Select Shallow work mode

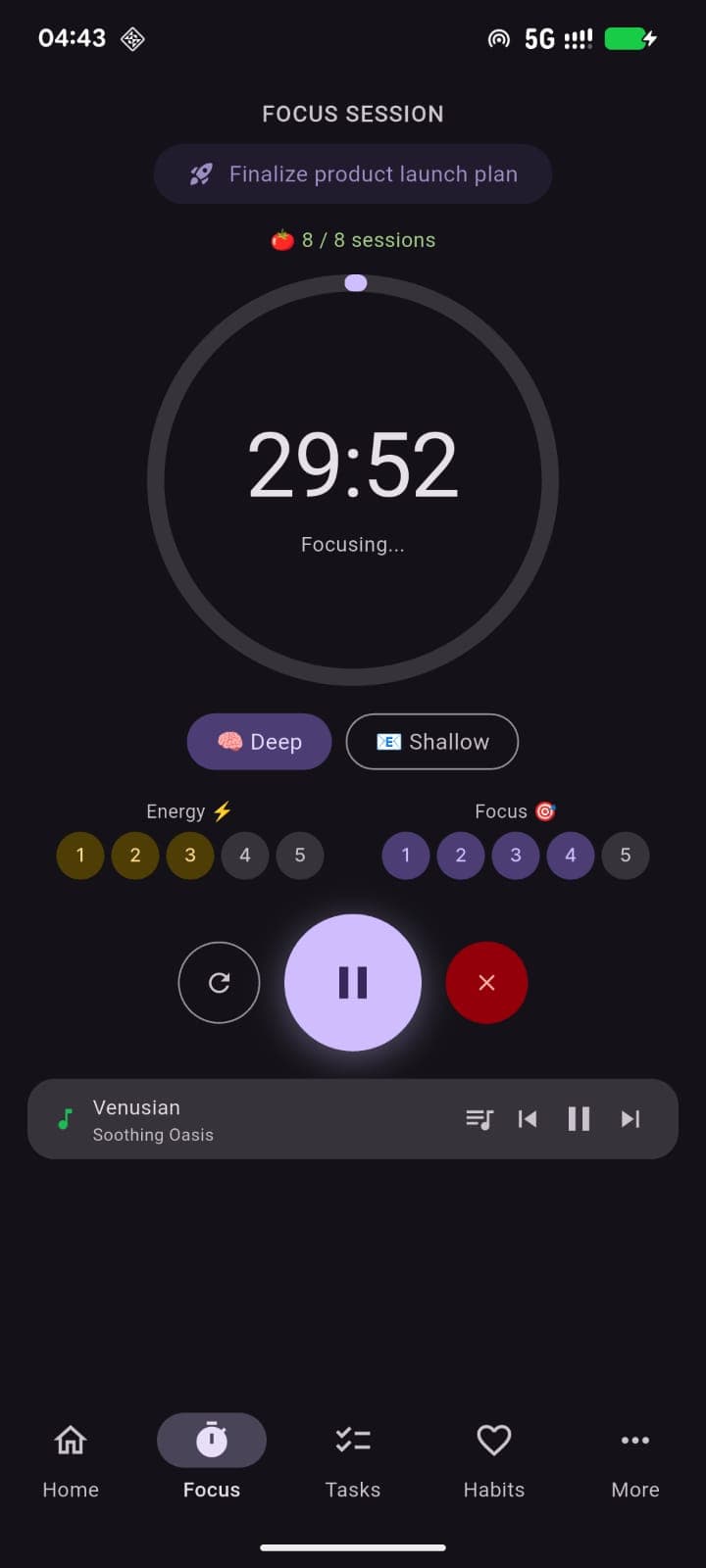coord(431,742)
